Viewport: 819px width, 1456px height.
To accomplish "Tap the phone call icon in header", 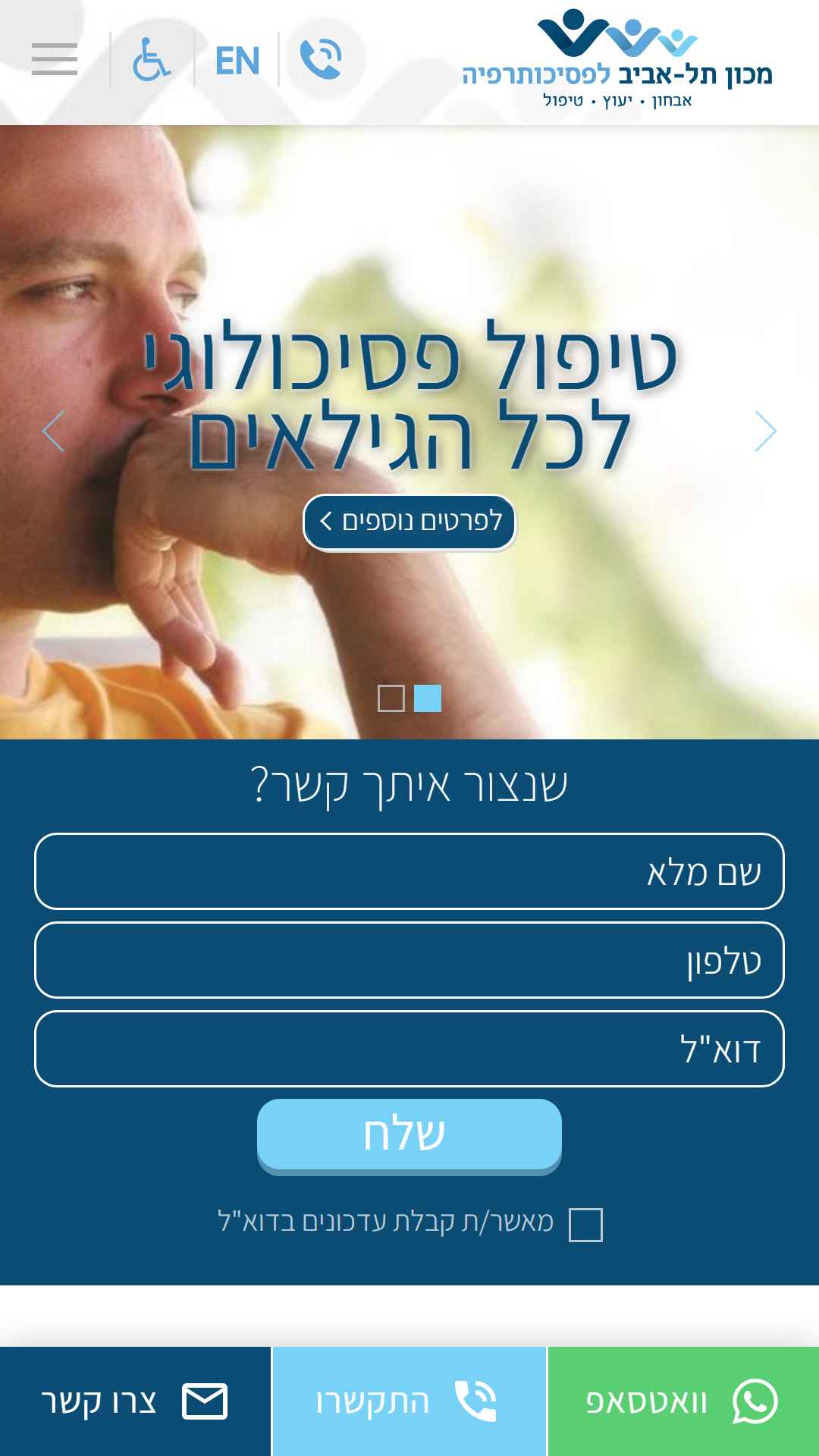I will pos(322,59).
